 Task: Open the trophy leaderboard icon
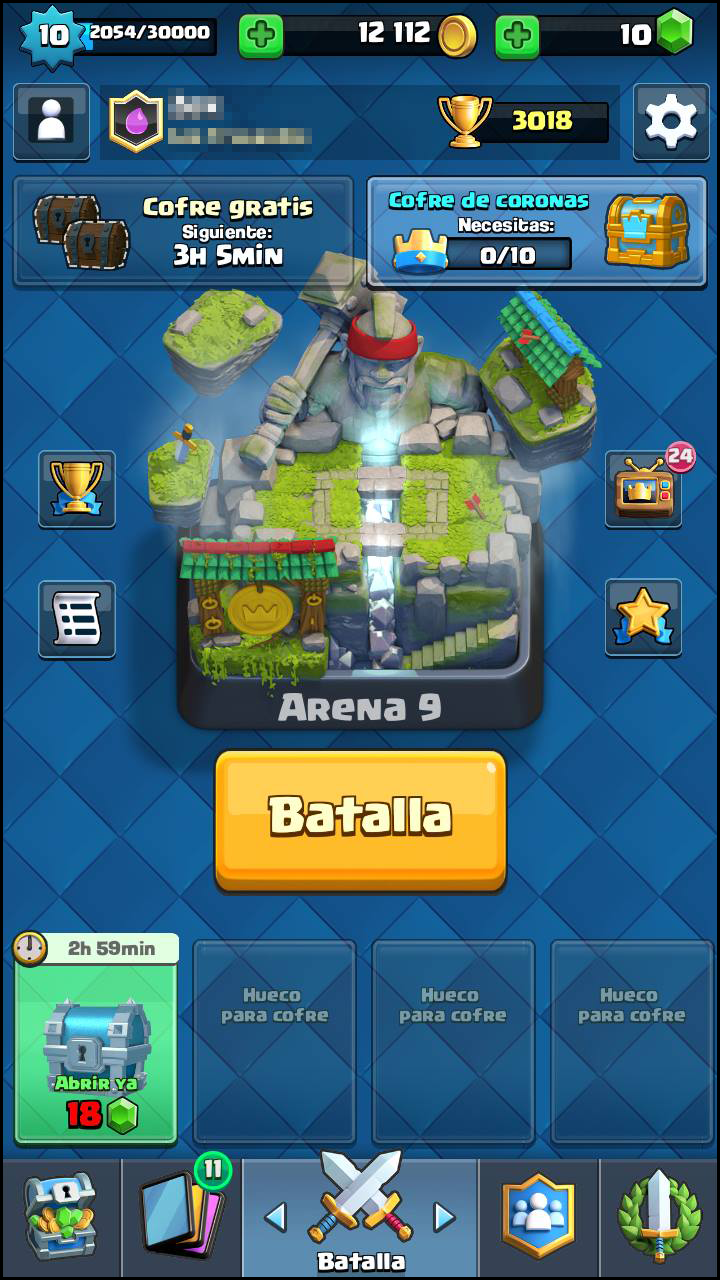click(x=77, y=489)
